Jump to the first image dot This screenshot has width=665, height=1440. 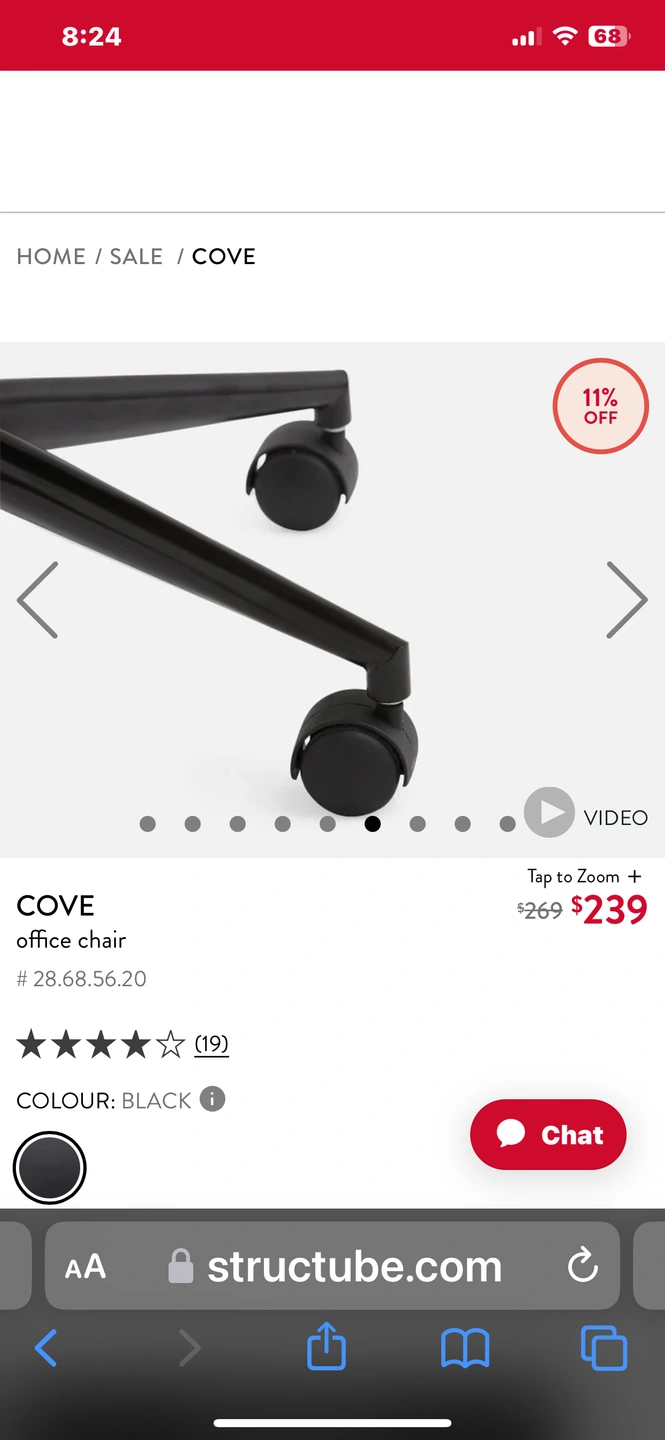pos(148,824)
